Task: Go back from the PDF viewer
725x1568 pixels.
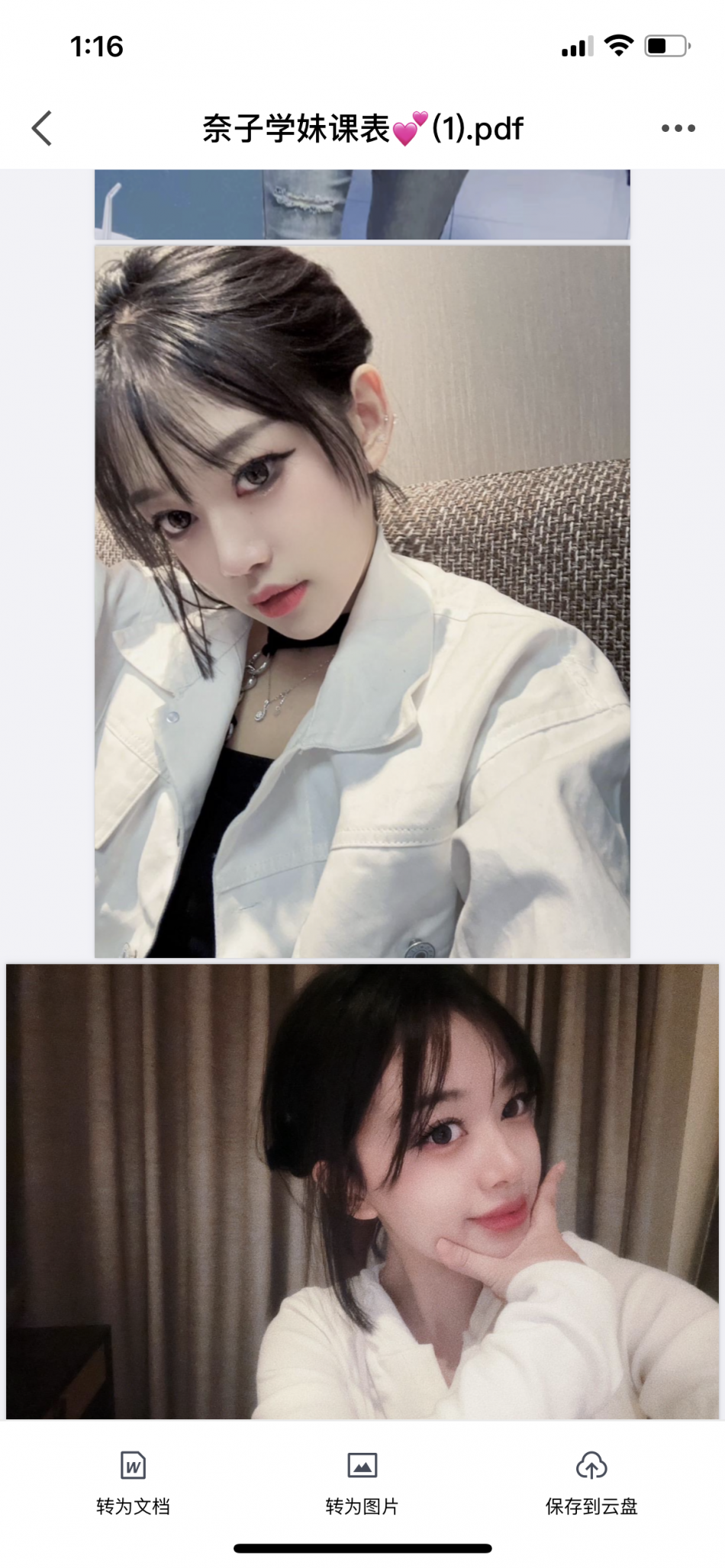Action: coord(43,128)
